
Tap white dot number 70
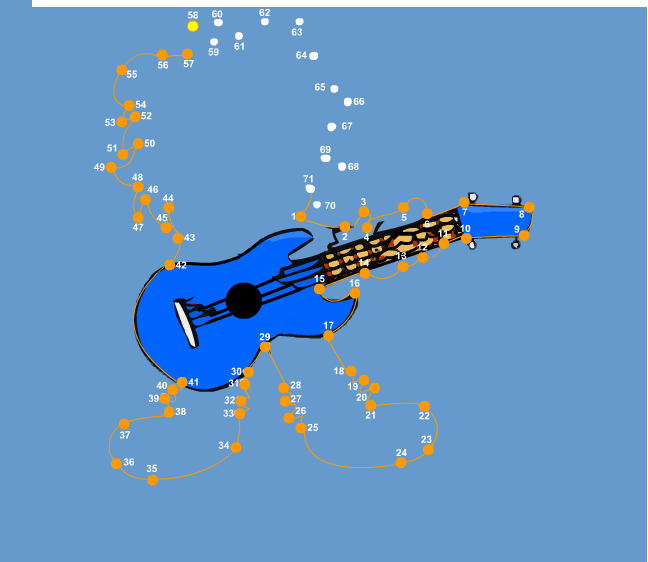[x=317, y=205]
